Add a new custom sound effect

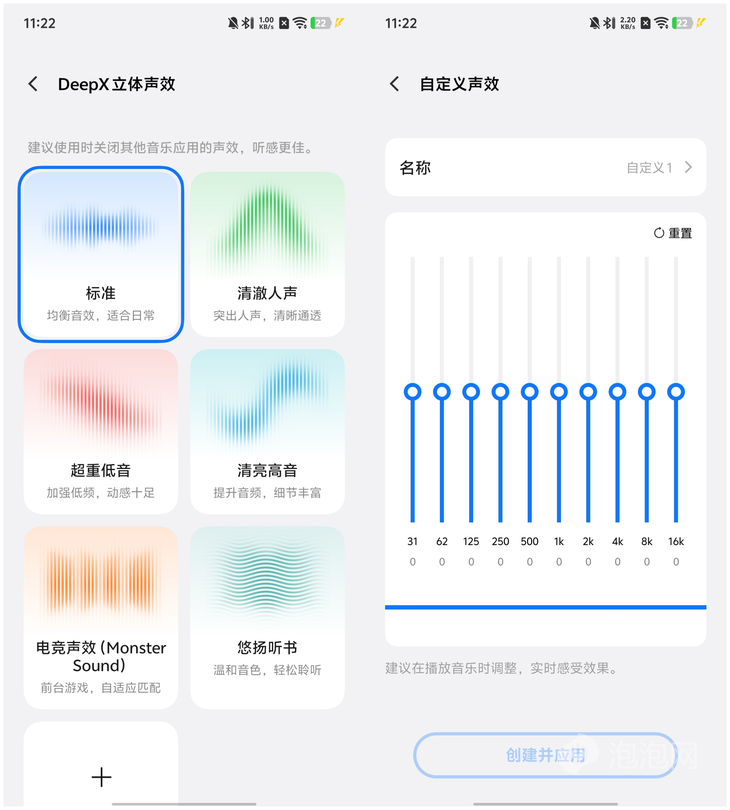(x=101, y=776)
